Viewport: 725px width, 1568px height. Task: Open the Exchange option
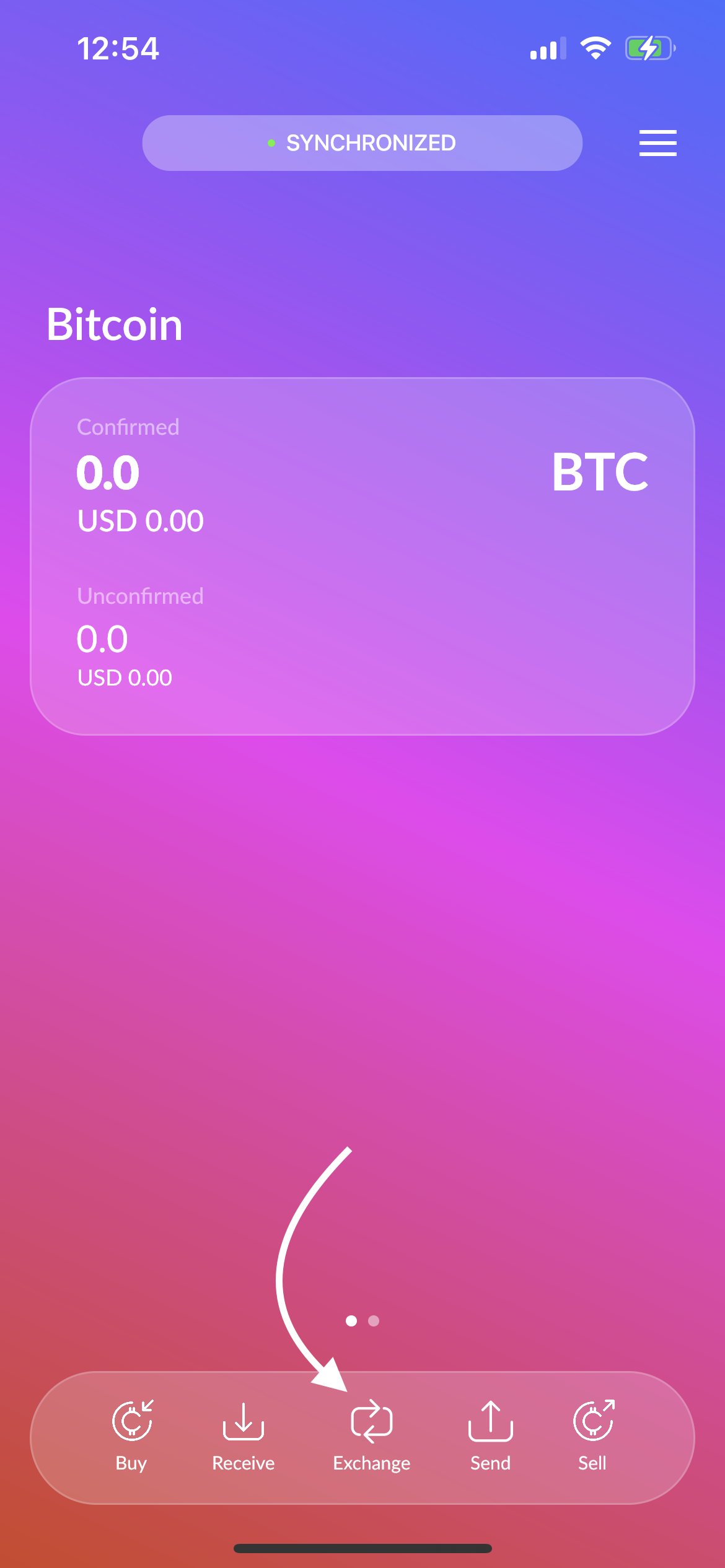pyautogui.click(x=371, y=1435)
